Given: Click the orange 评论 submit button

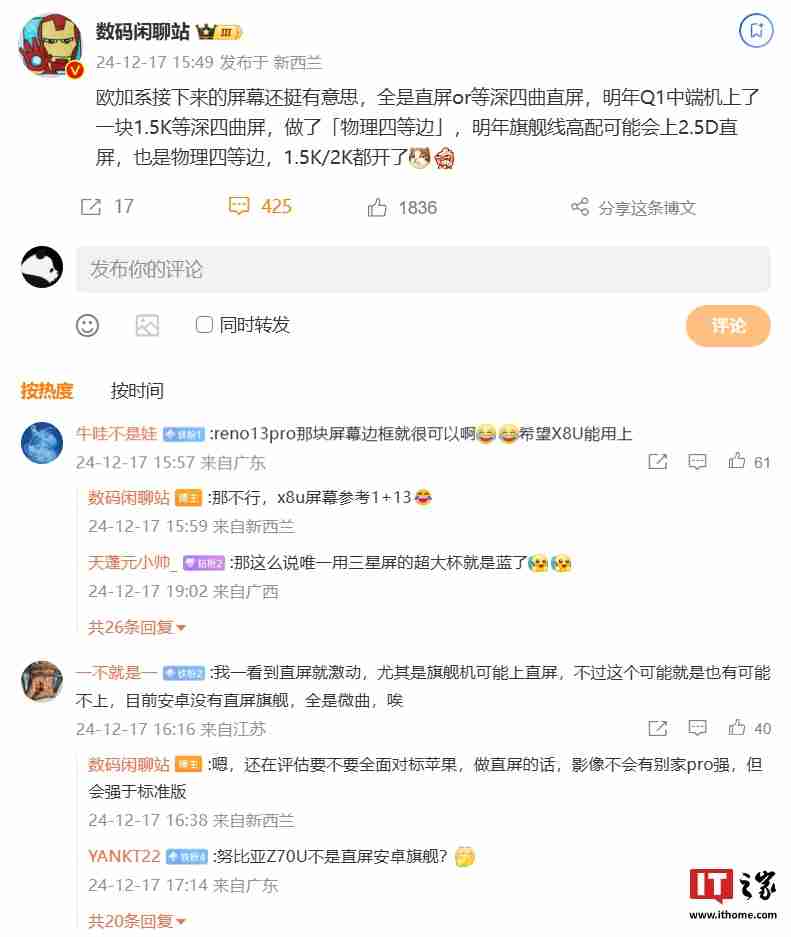Looking at the screenshot, I should [728, 326].
